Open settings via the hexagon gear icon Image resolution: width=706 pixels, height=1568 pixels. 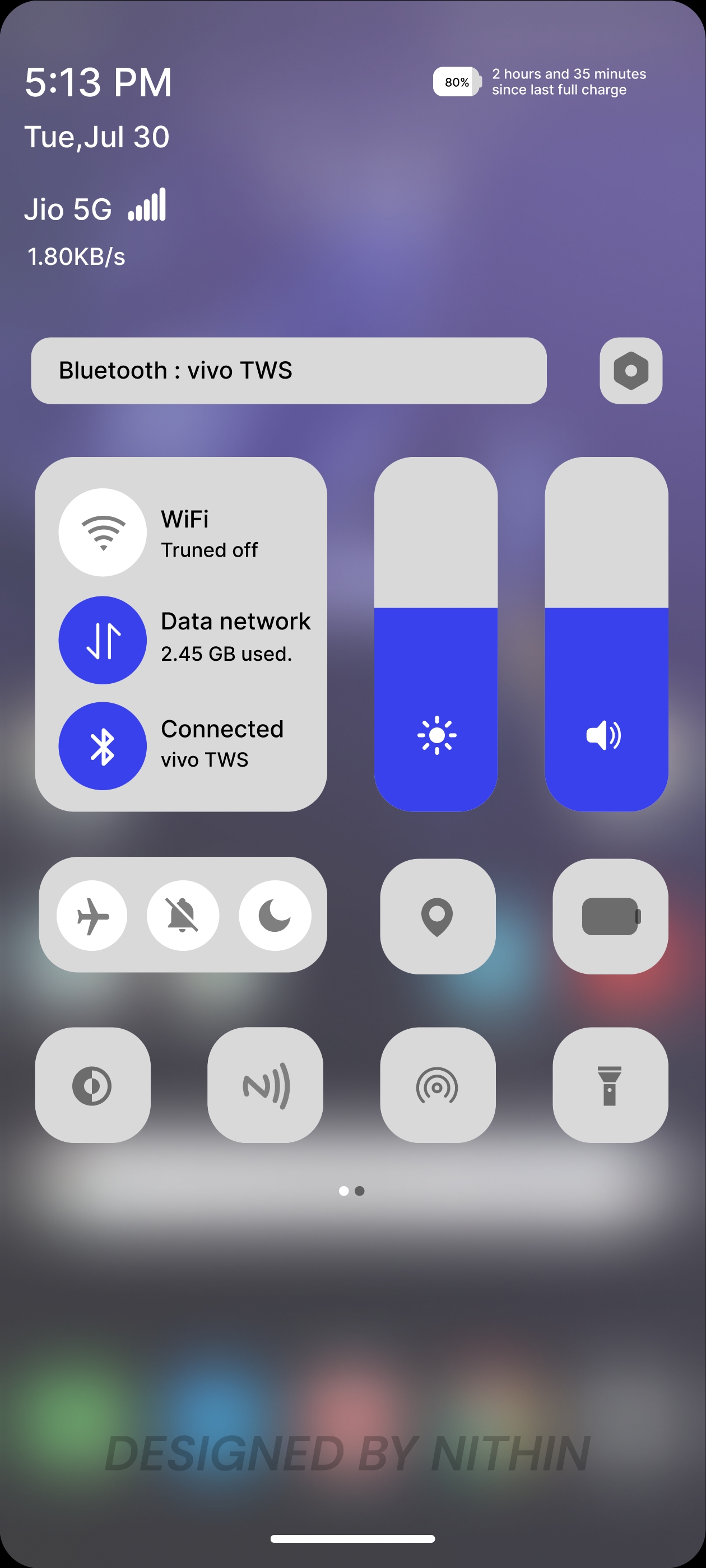point(630,370)
